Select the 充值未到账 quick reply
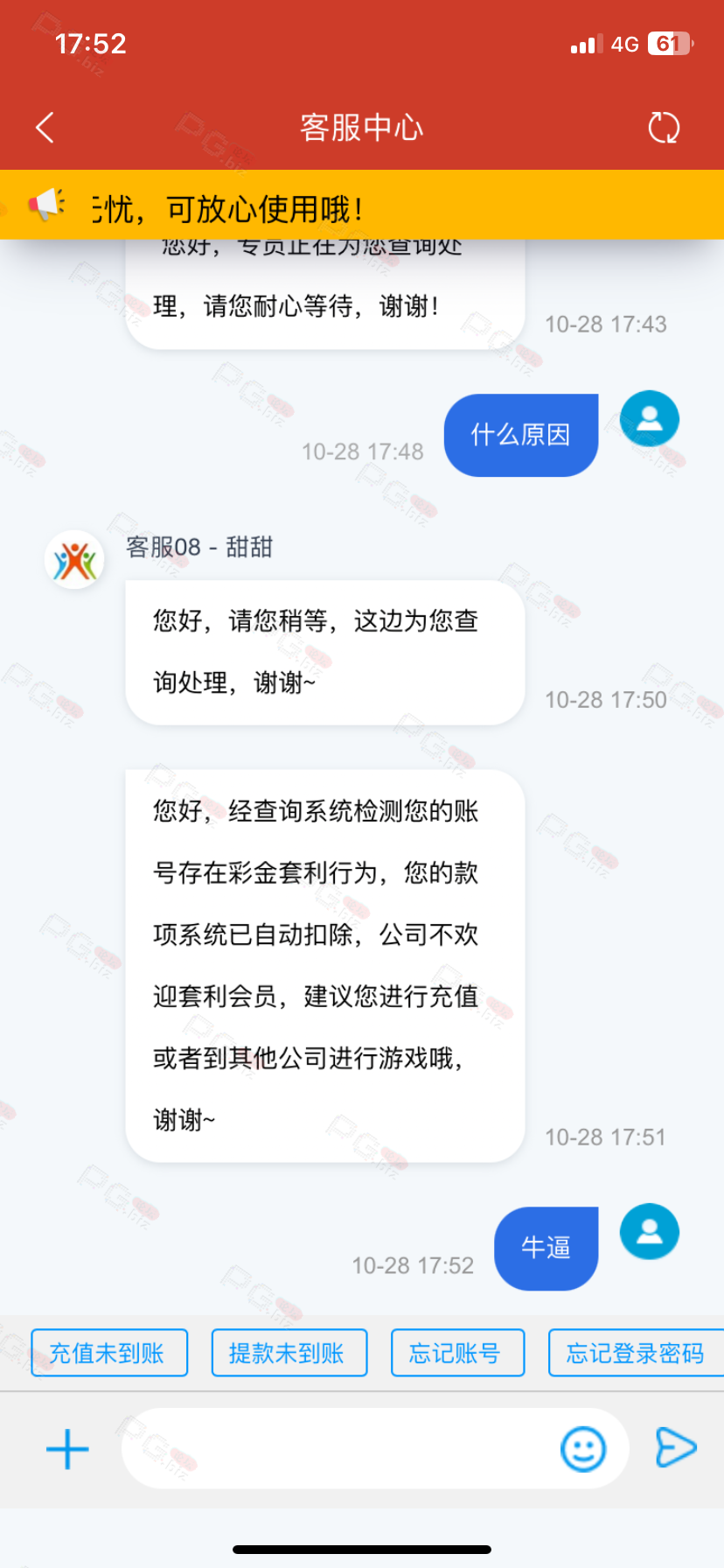This screenshot has height=1568, width=724. tap(109, 1353)
